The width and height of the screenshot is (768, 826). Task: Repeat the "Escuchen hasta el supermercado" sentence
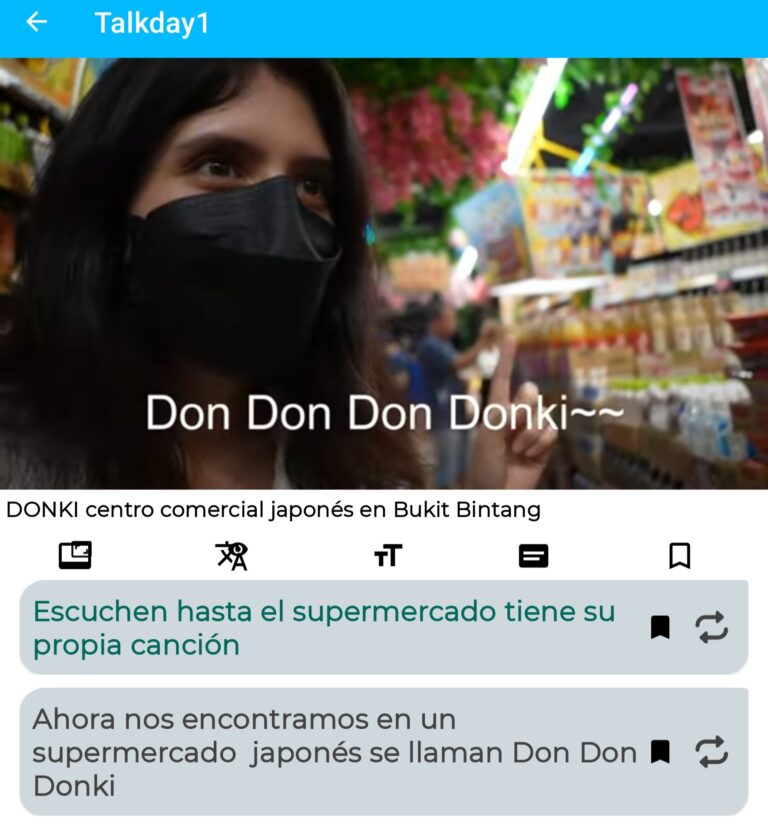pyautogui.click(x=712, y=628)
